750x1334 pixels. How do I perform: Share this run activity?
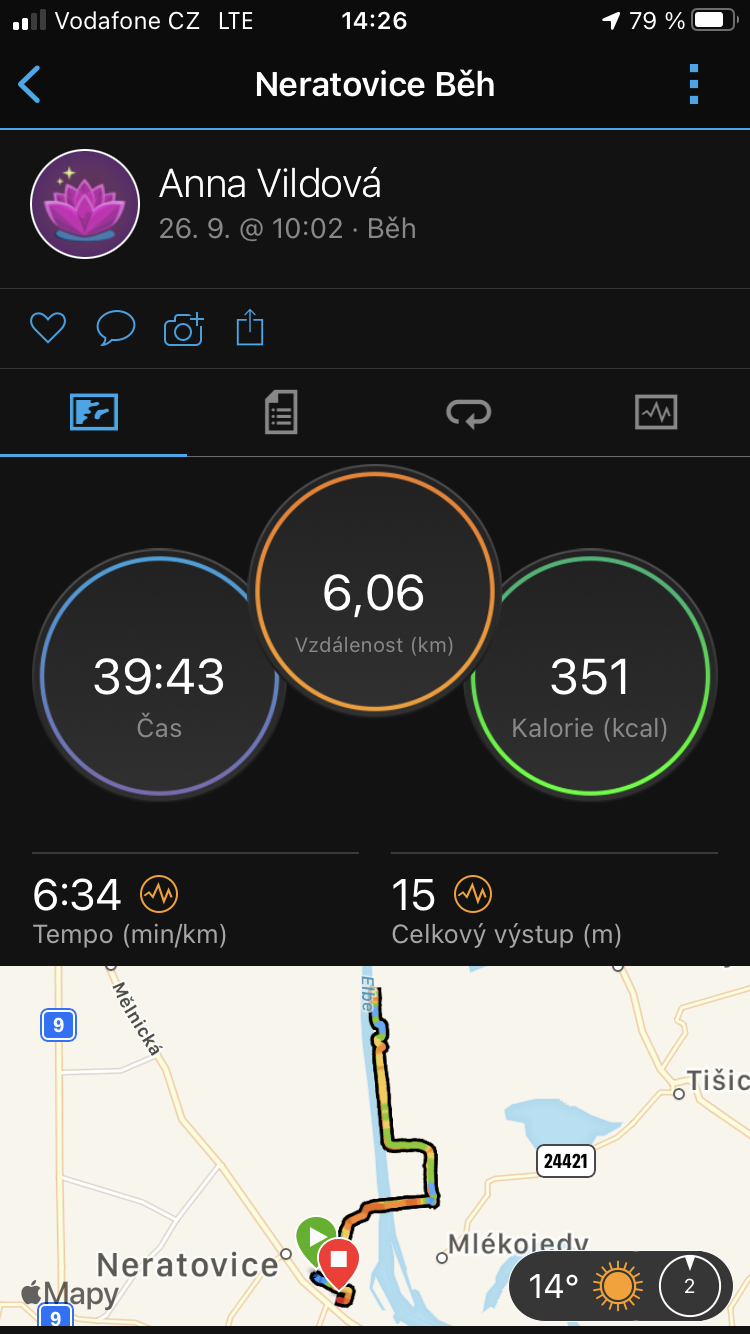[x=250, y=327]
